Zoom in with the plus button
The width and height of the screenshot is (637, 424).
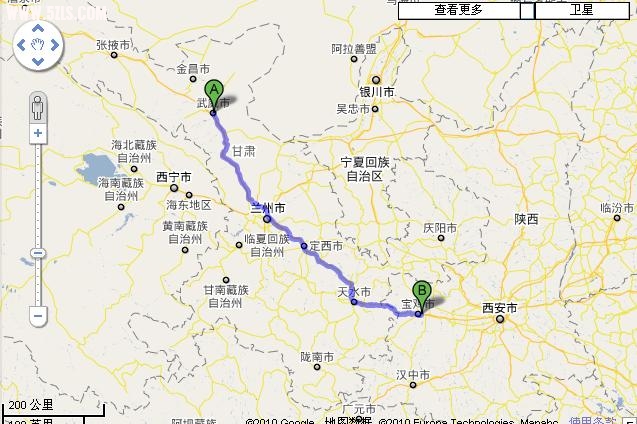[x=38, y=132]
